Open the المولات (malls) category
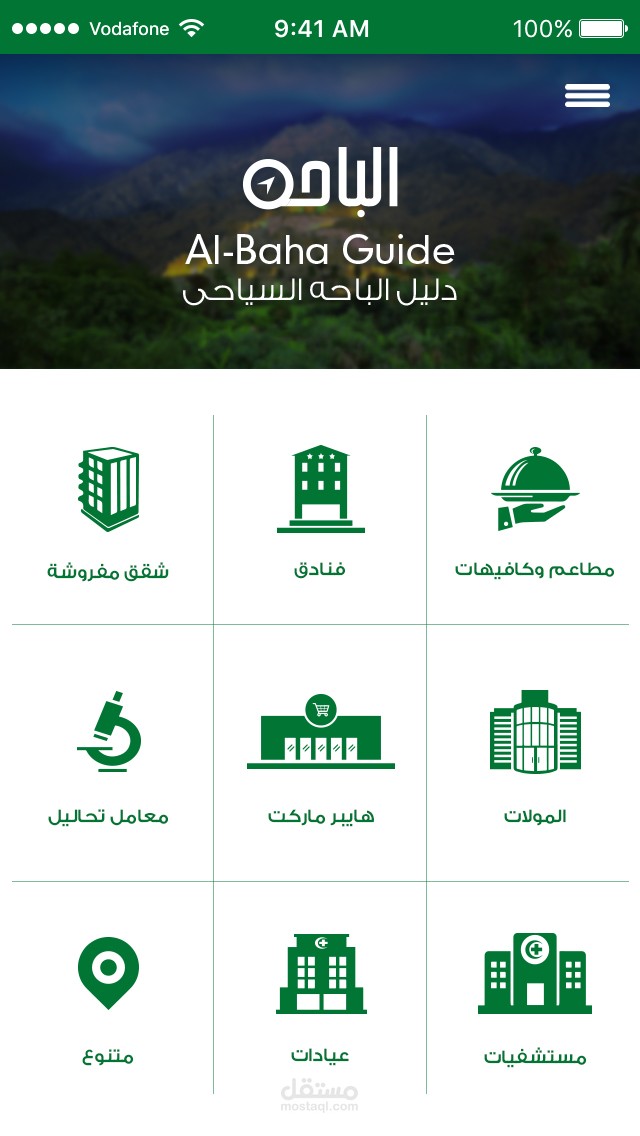This screenshot has width=640, height=1136. 534,755
